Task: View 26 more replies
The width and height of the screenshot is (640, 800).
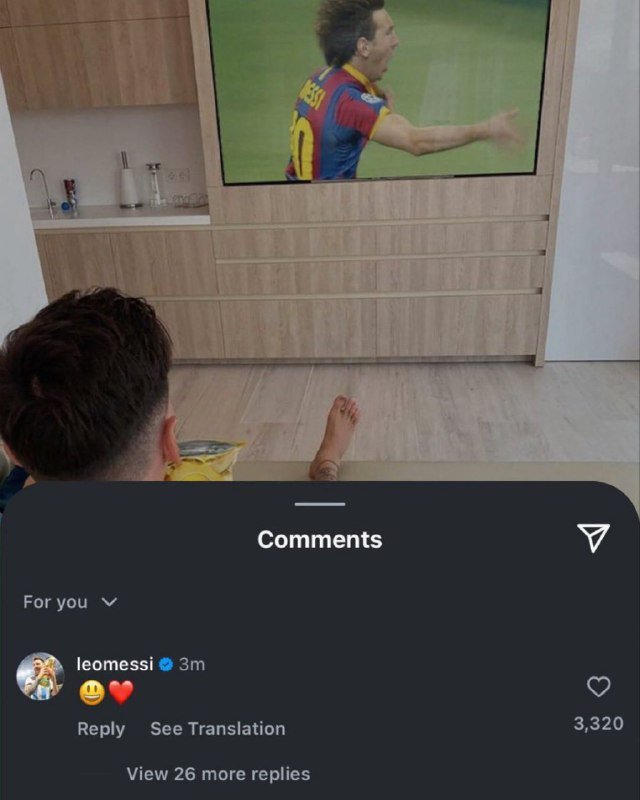Action: tap(218, 774)
